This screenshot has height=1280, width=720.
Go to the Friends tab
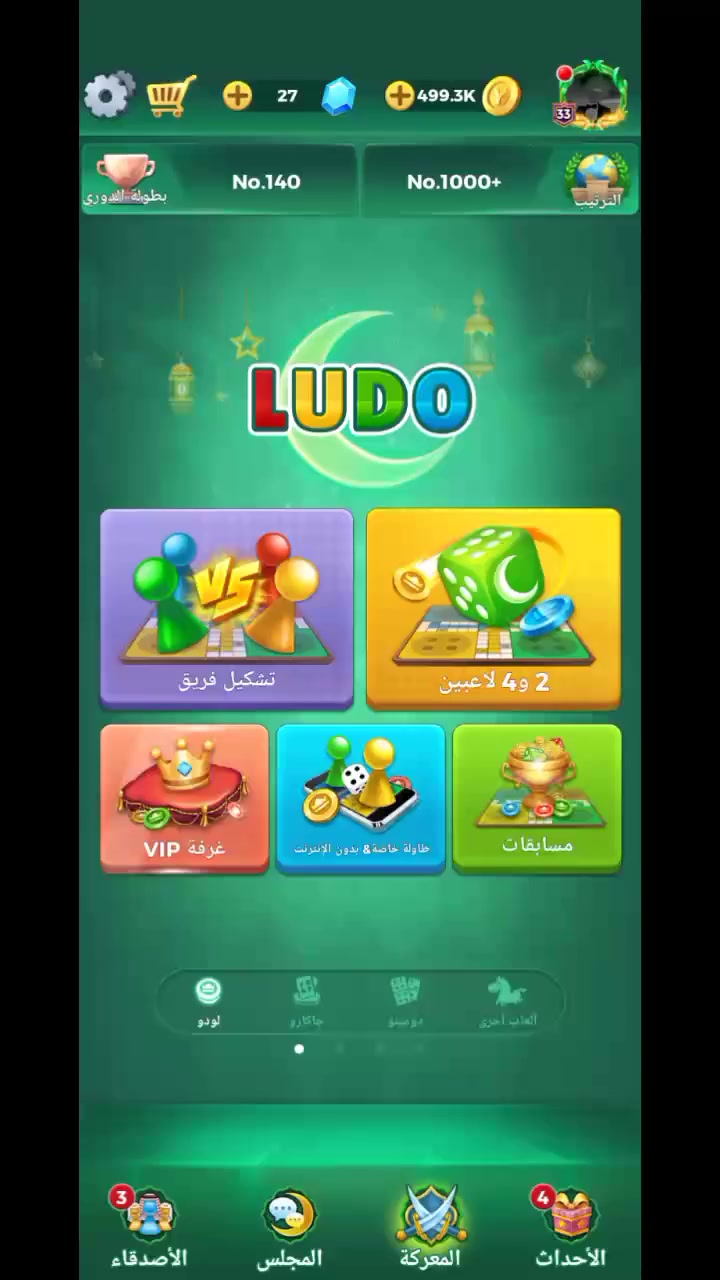point(149,1228)
